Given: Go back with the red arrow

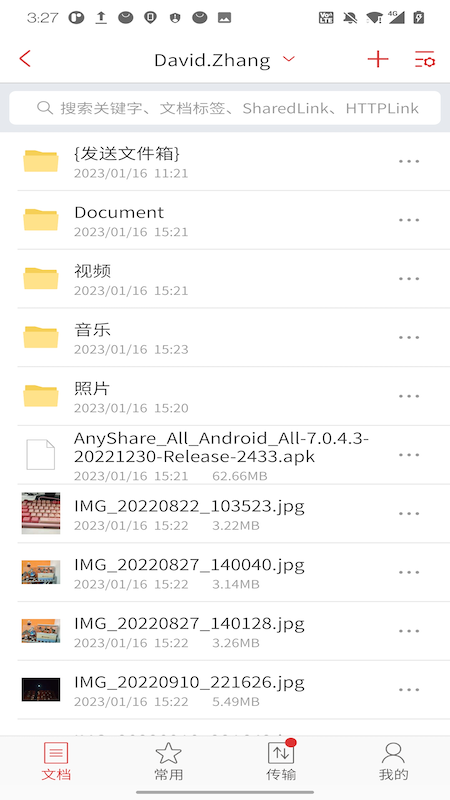Looking at the screenshot, I should (25, 59).
